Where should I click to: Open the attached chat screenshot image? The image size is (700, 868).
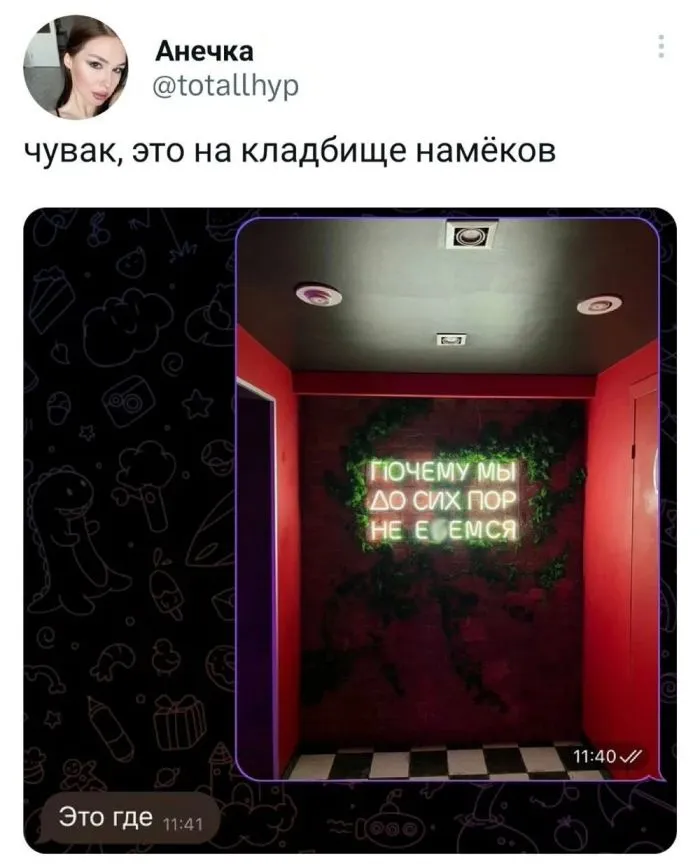[350, 530]
